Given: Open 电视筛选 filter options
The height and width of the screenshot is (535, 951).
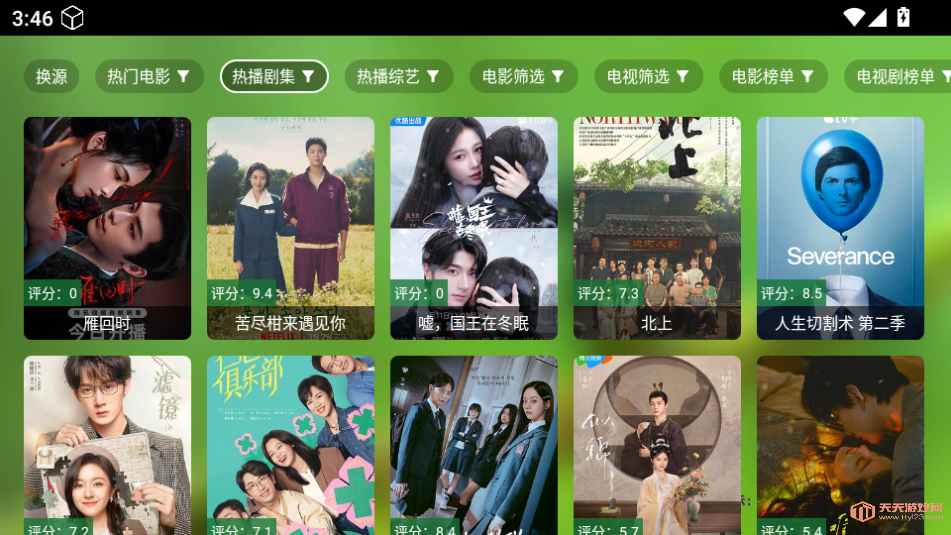Looking at the screenshot, I should (649, 76).
